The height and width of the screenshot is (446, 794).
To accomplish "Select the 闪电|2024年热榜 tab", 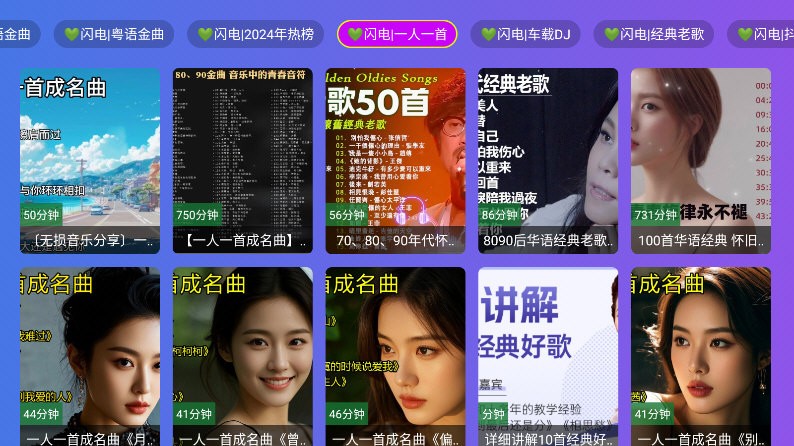I will click(255, 34).
